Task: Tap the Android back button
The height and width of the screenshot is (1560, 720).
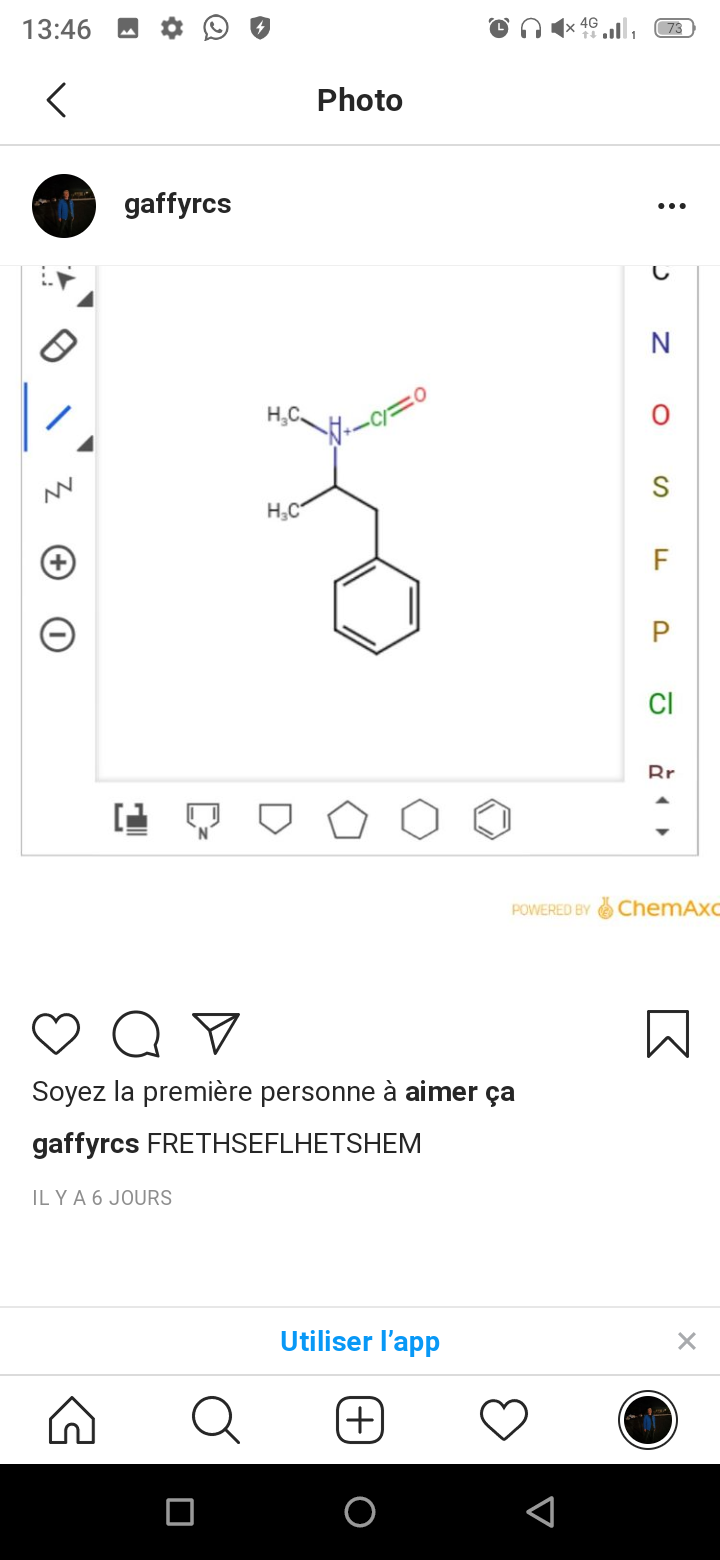Action: coord(540,1512)
